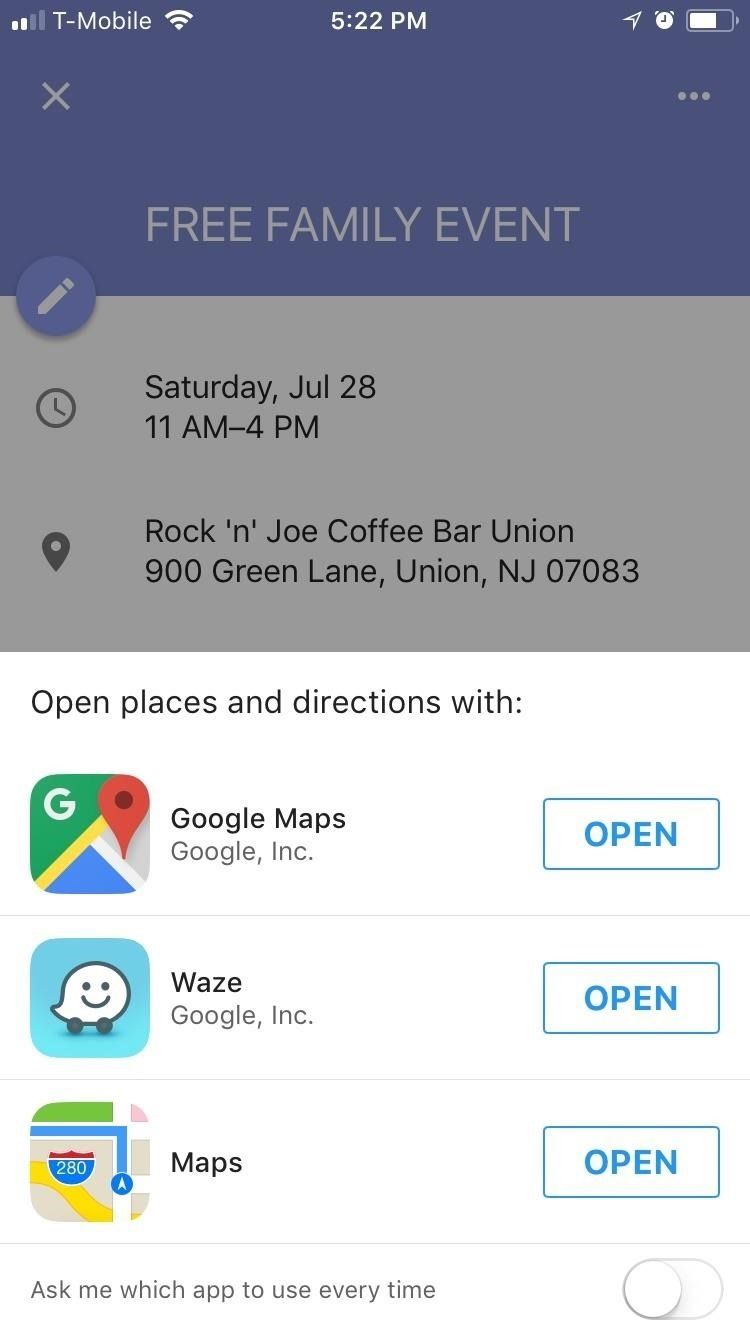Open the address in Apple Maps
Viewport: 750px width, 1334px height.
point(631,1162)
